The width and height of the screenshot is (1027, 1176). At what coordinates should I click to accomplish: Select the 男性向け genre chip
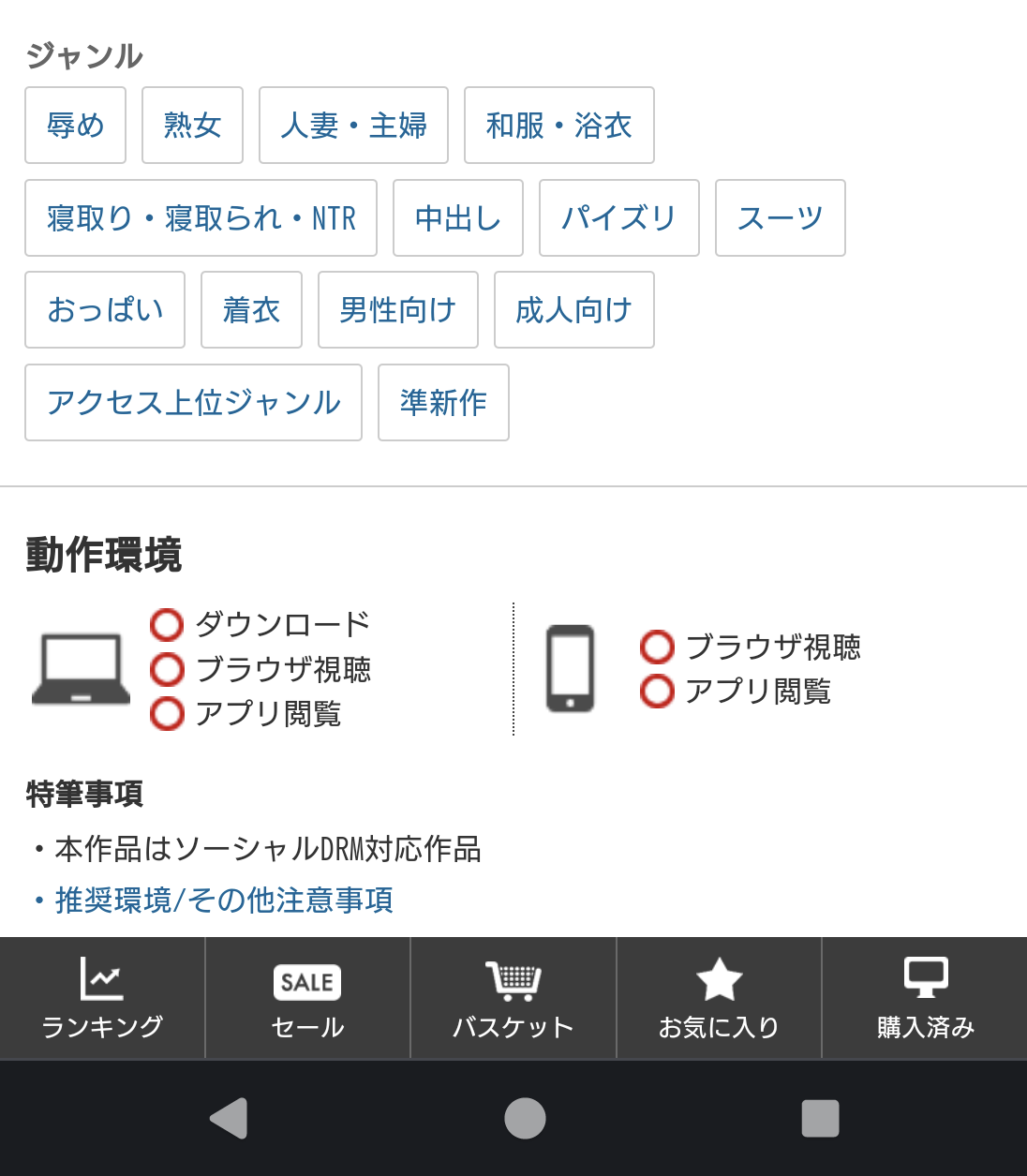397,310
